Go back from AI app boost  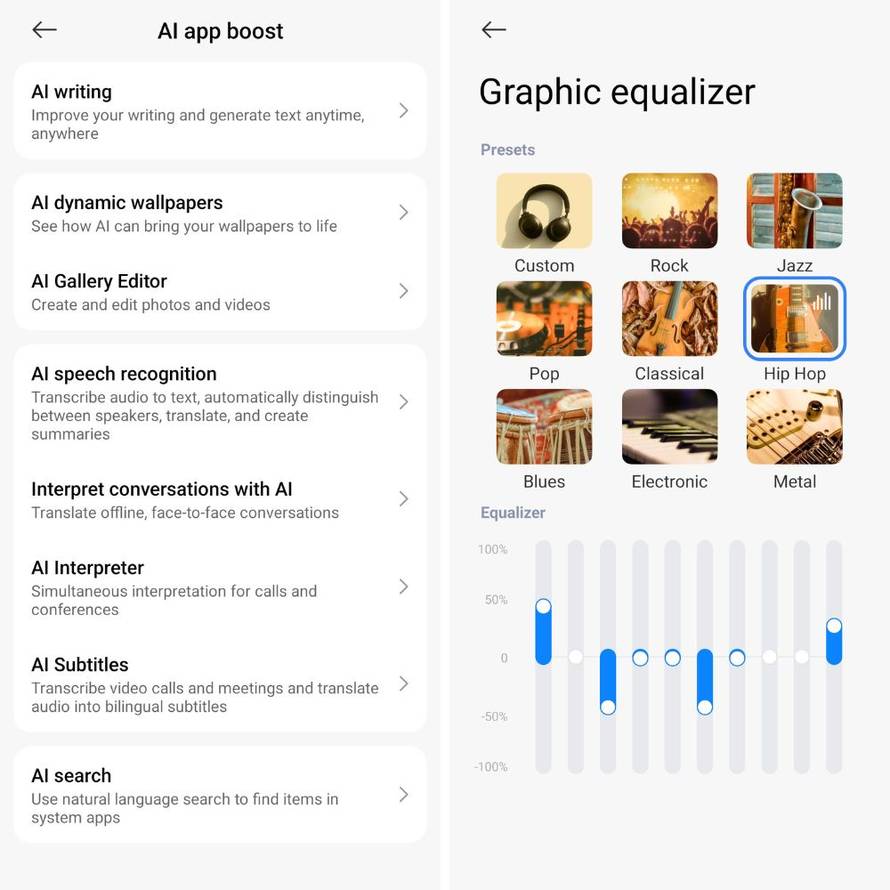pyautogui.click(x=44, y=30)
